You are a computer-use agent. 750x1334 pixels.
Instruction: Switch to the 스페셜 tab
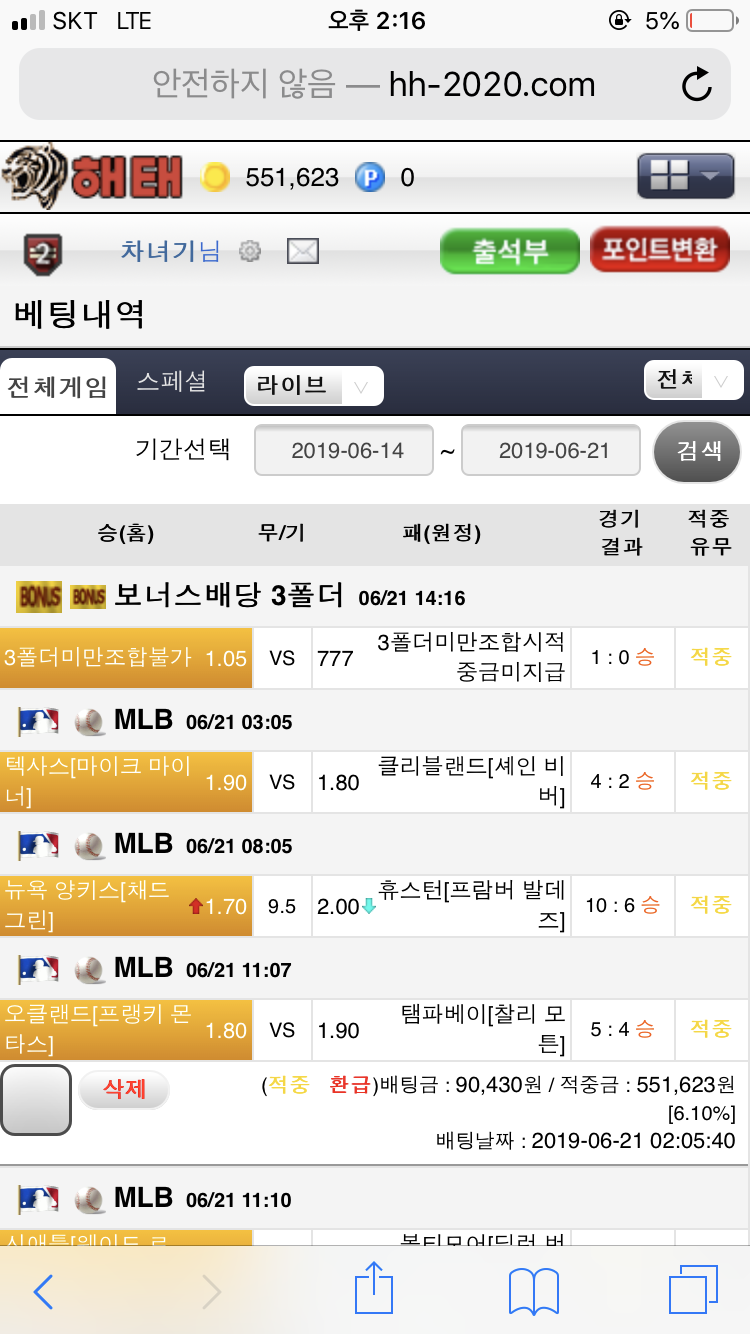tap(172, 381)
